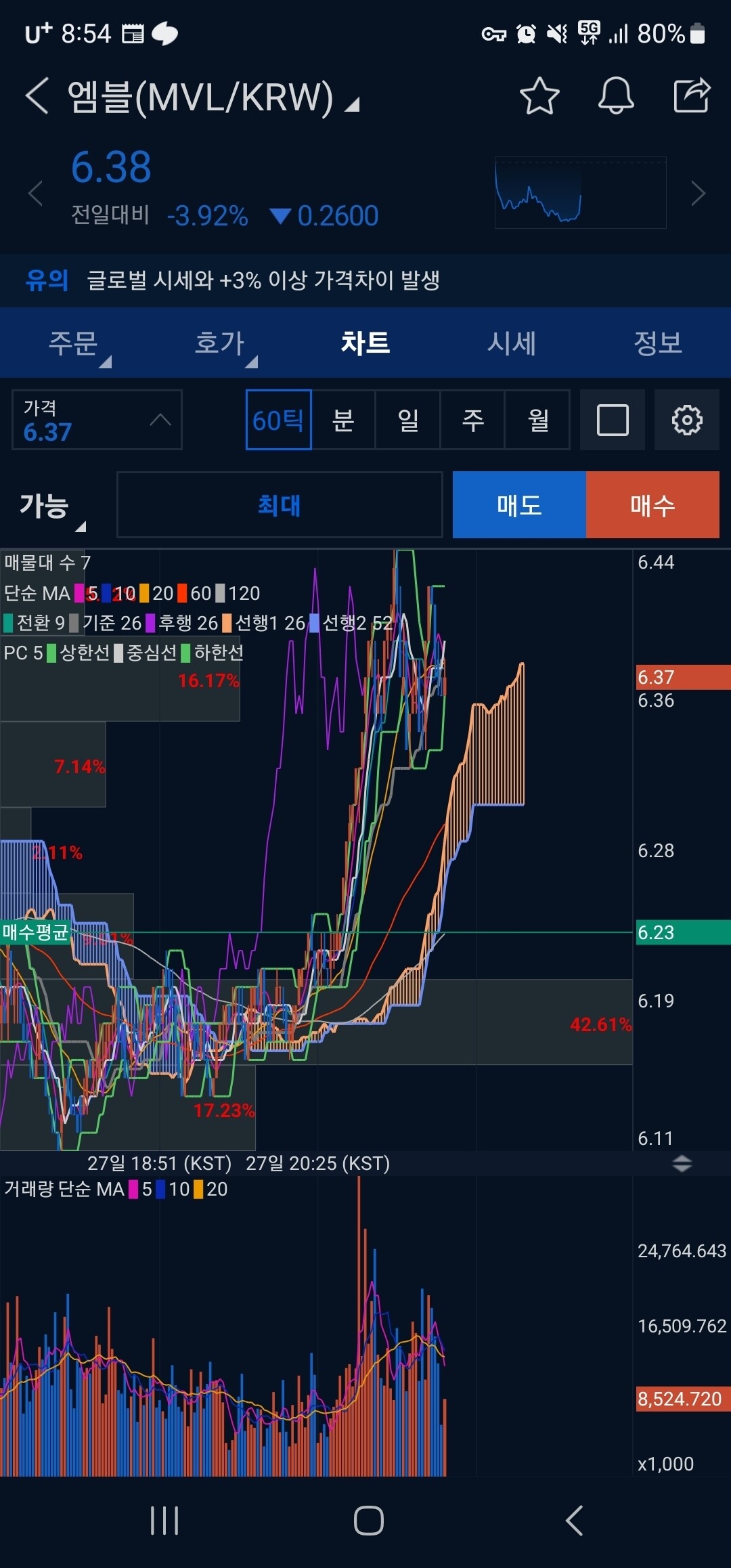Open the price alert bell

coord(615,97)
